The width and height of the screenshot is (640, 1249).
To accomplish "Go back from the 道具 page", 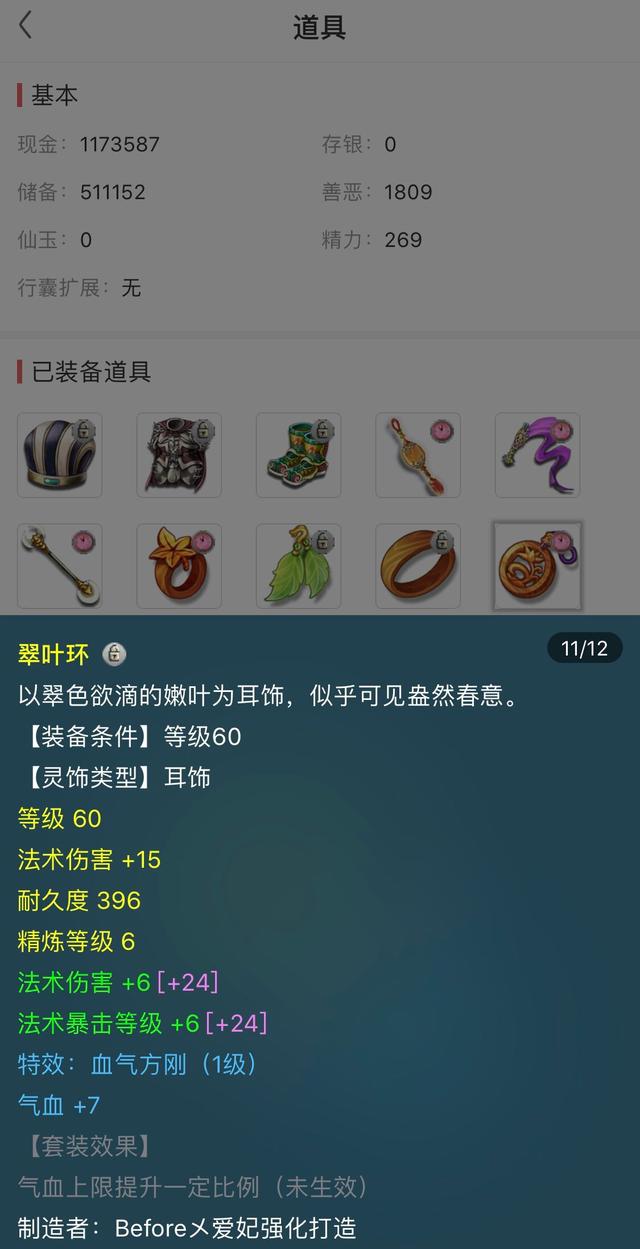I will [x=26, y=25].
